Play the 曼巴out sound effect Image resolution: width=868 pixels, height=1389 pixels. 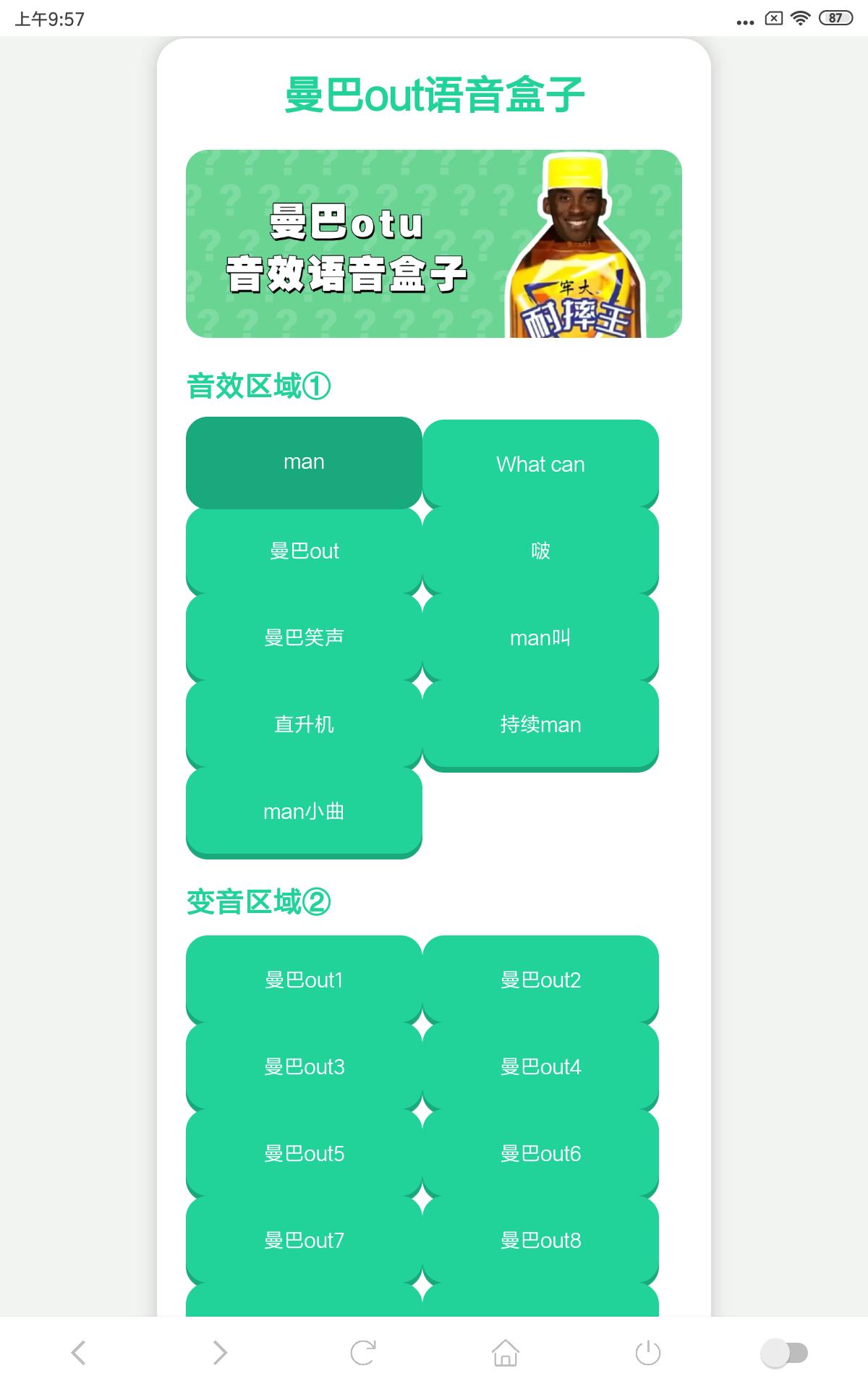(304, 551)
